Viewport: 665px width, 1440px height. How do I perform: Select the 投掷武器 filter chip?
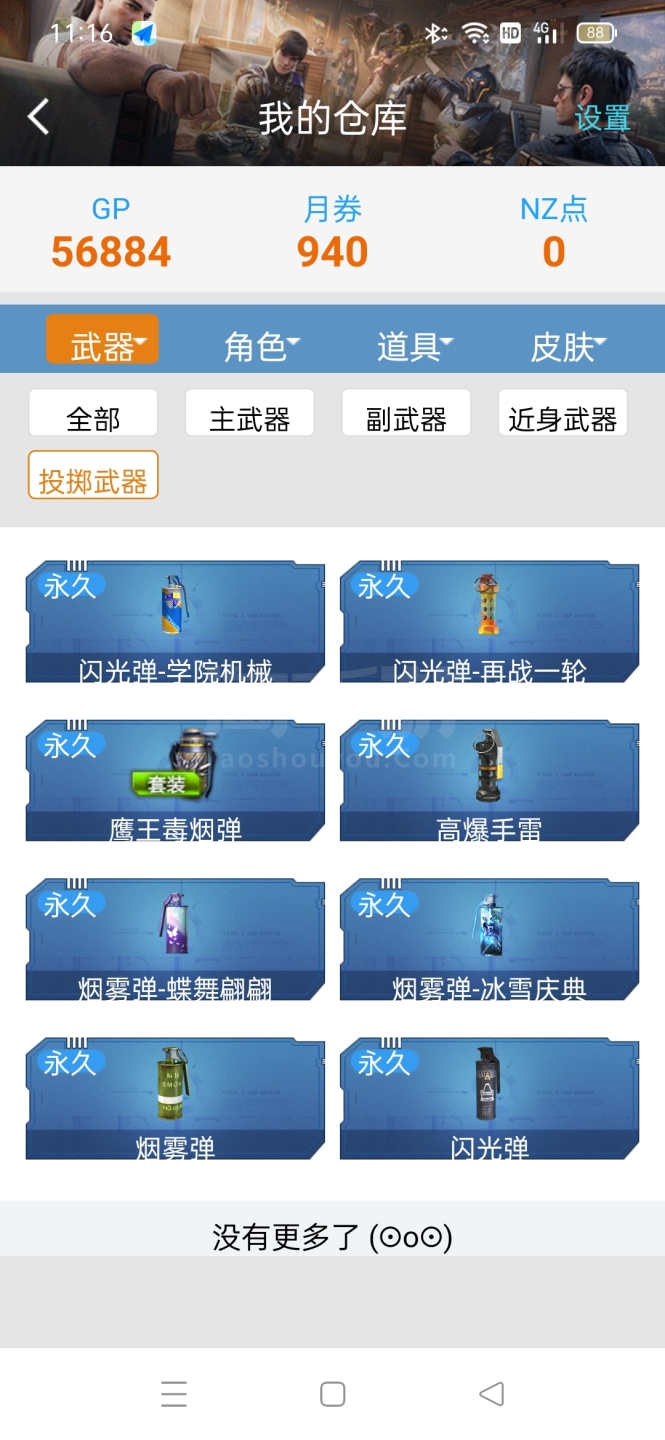pyautogui.click(x=93, y=478)
